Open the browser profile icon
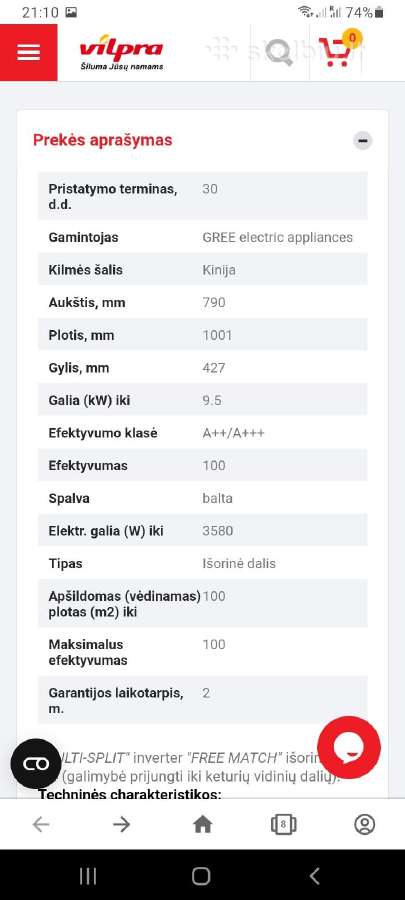 (x=364, y=824)
